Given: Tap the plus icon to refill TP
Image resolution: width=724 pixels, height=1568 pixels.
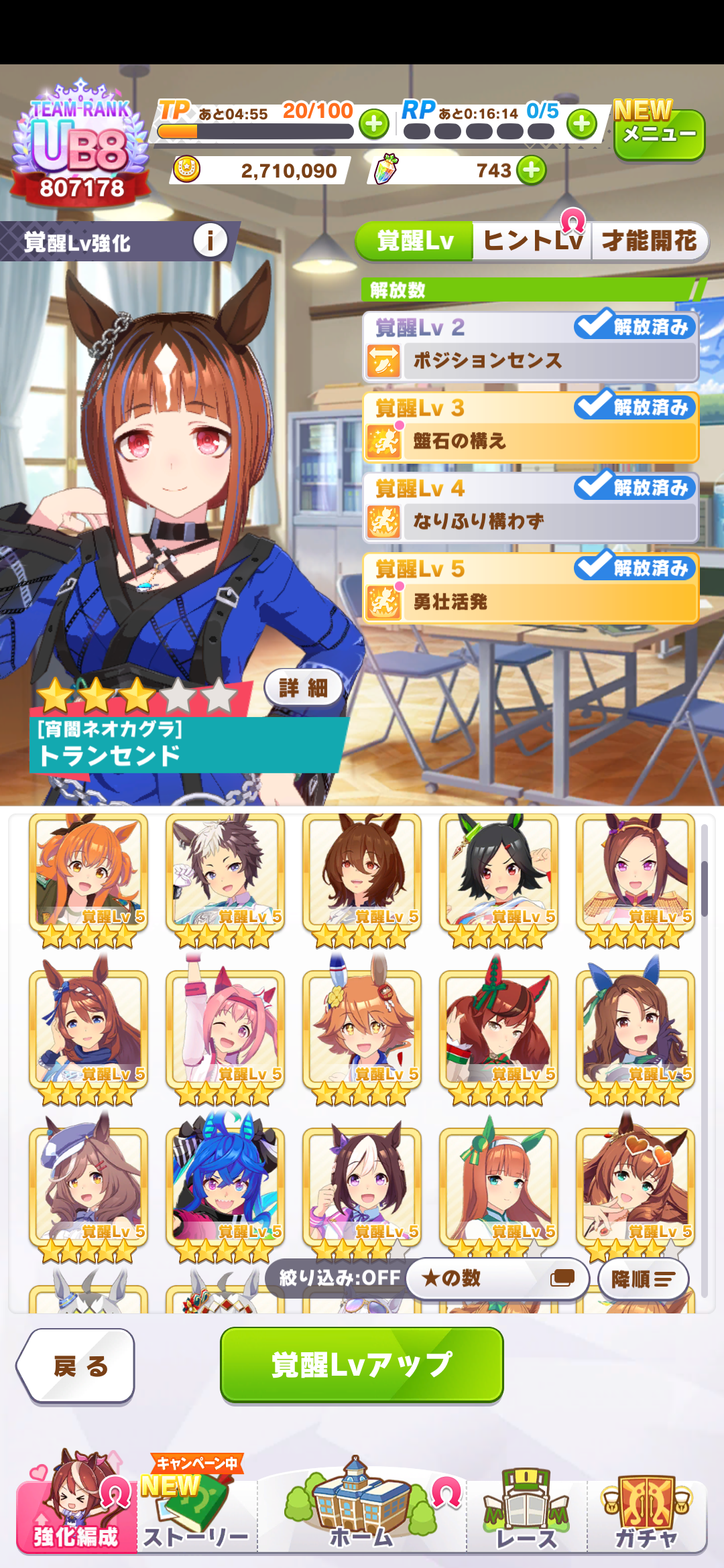Looking at the screenshot, I should 374,124.
